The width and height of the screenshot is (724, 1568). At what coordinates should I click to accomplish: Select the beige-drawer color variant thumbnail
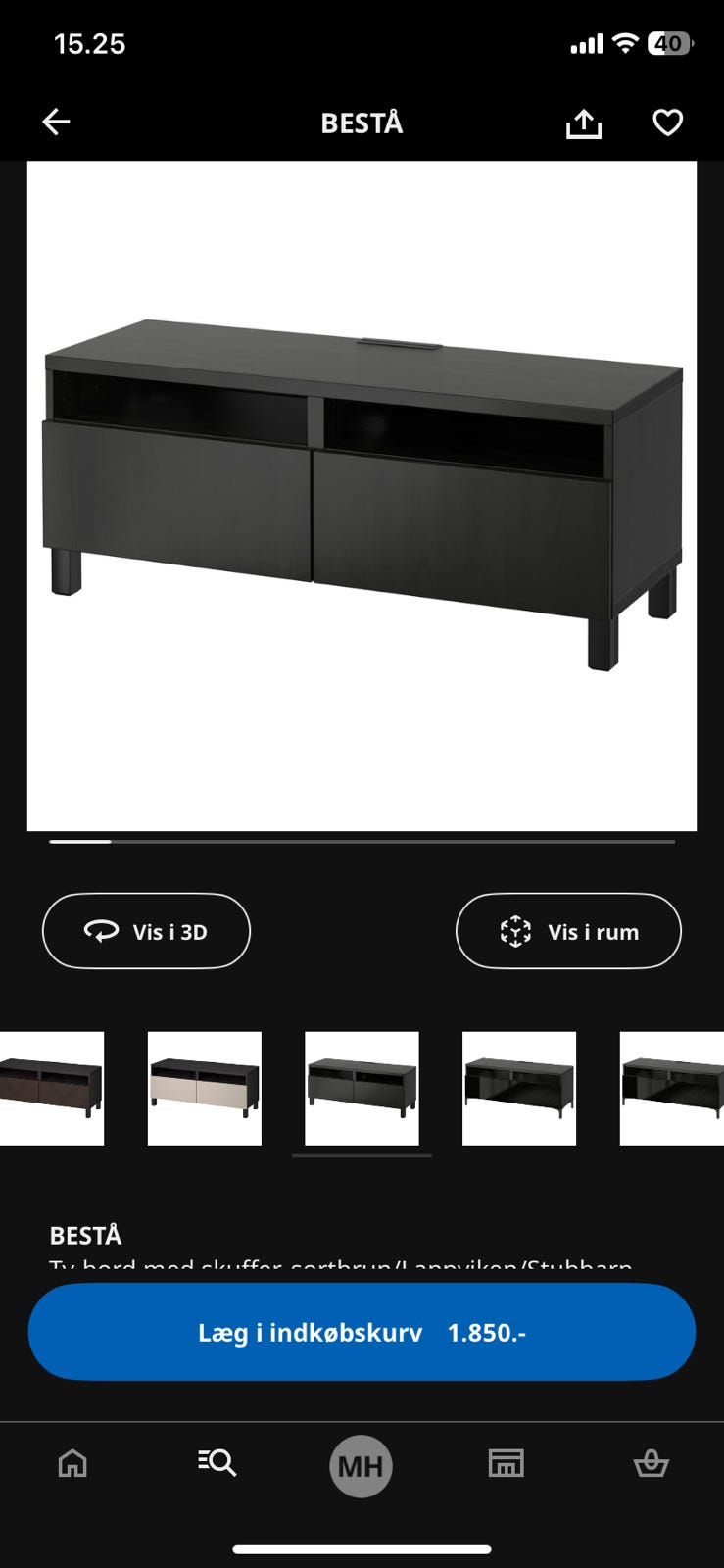(205, 1088)
